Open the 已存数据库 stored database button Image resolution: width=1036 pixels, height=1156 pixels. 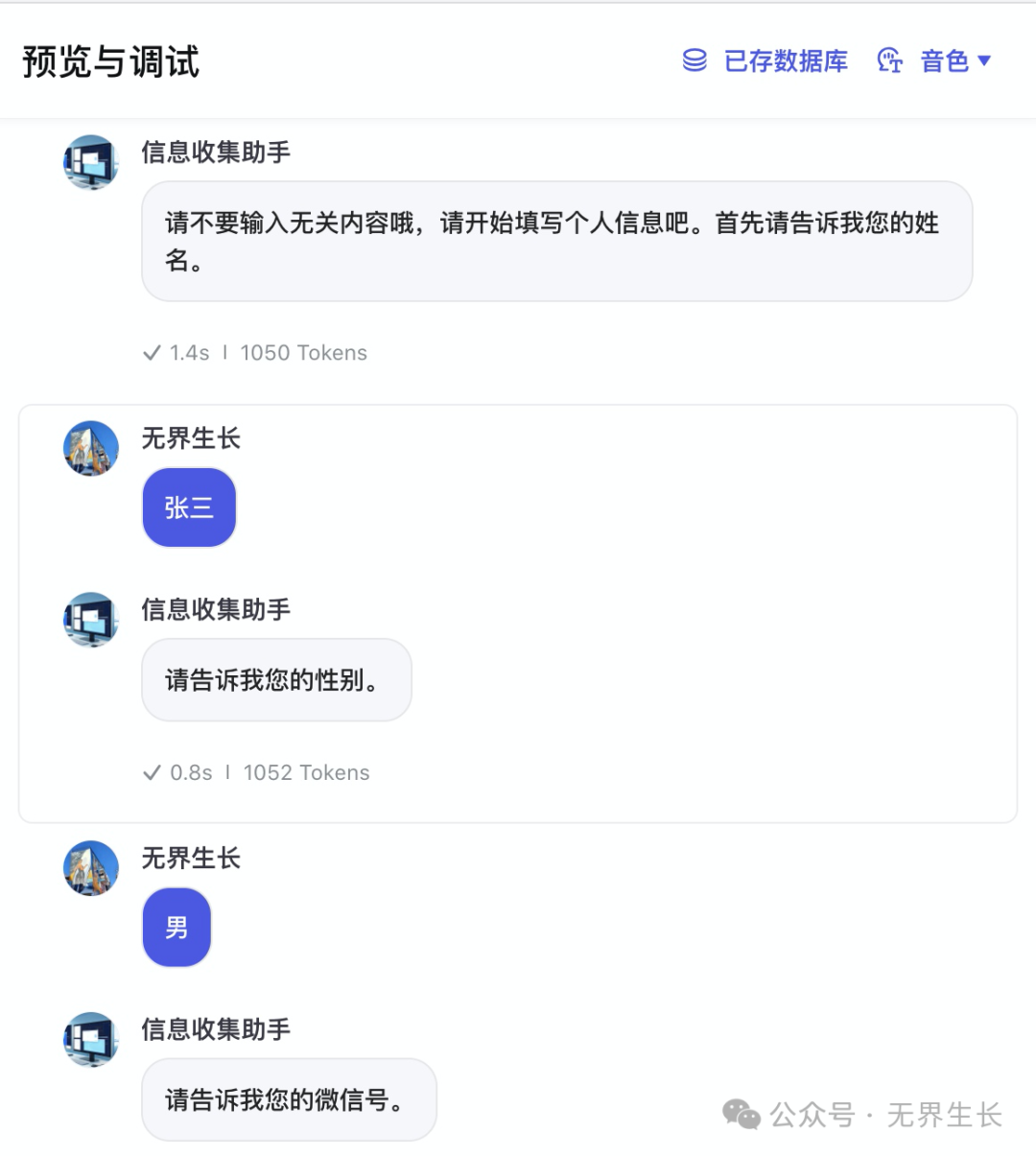click(765, 61)
